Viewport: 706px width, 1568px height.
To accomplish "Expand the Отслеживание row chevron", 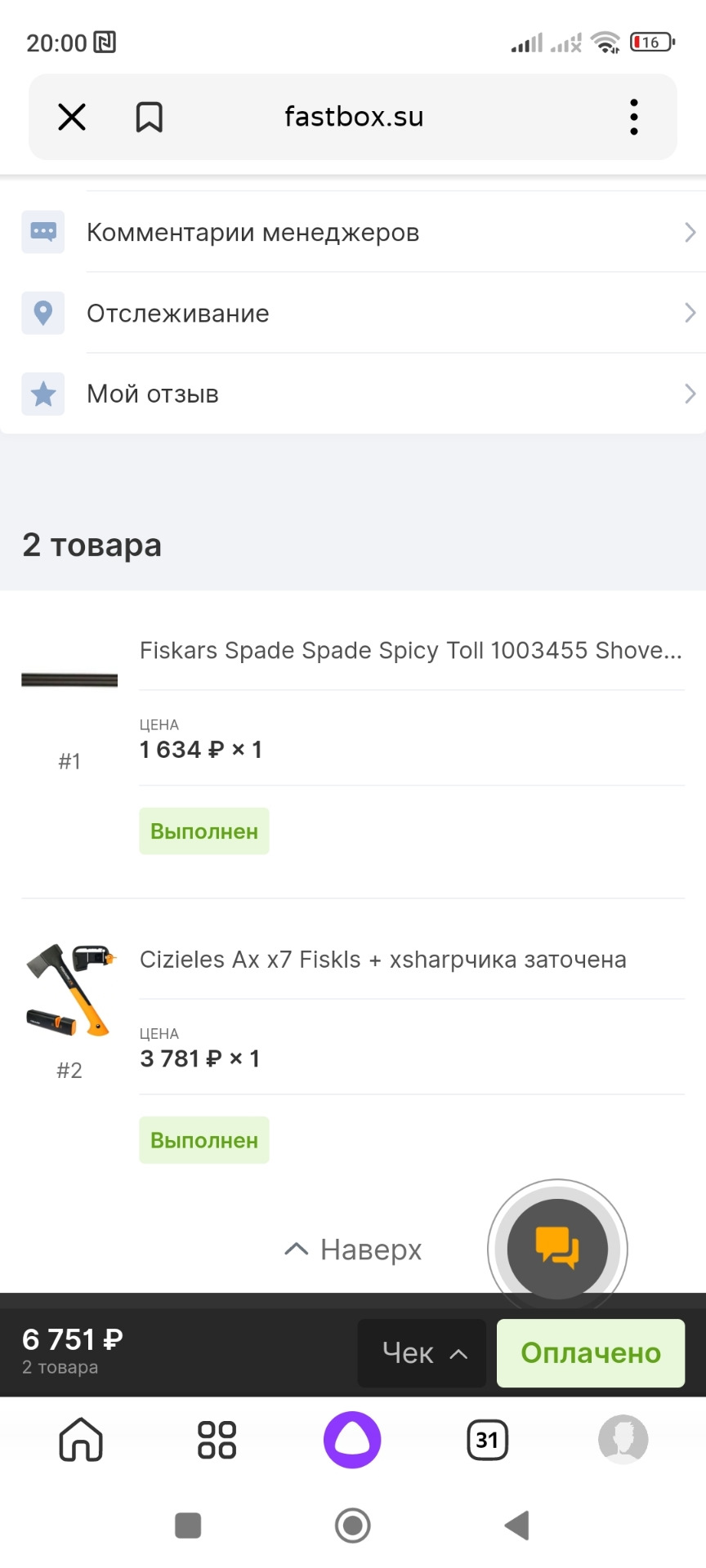I will 690,313.
